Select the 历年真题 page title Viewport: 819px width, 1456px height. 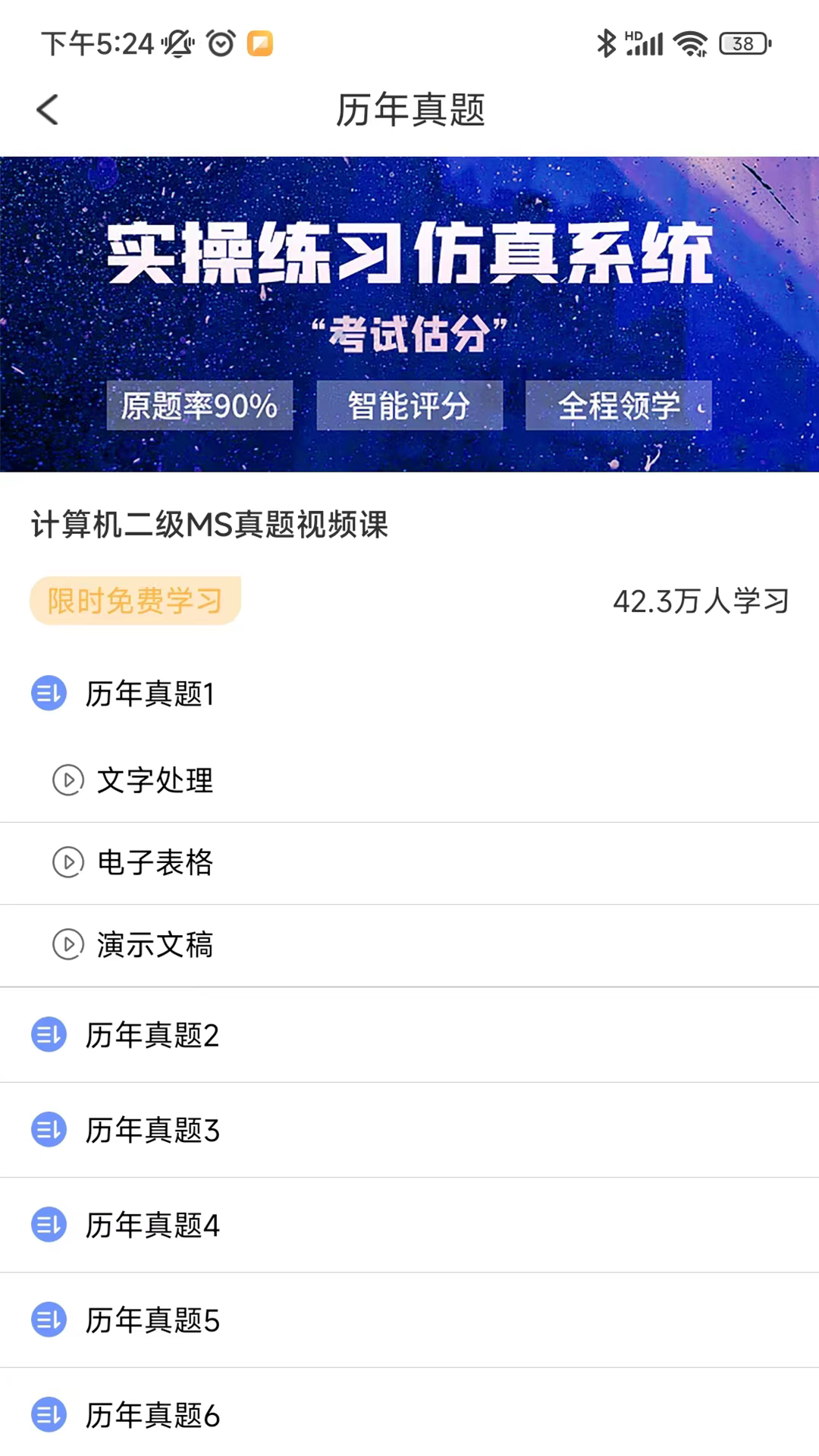tap(409, 109)
